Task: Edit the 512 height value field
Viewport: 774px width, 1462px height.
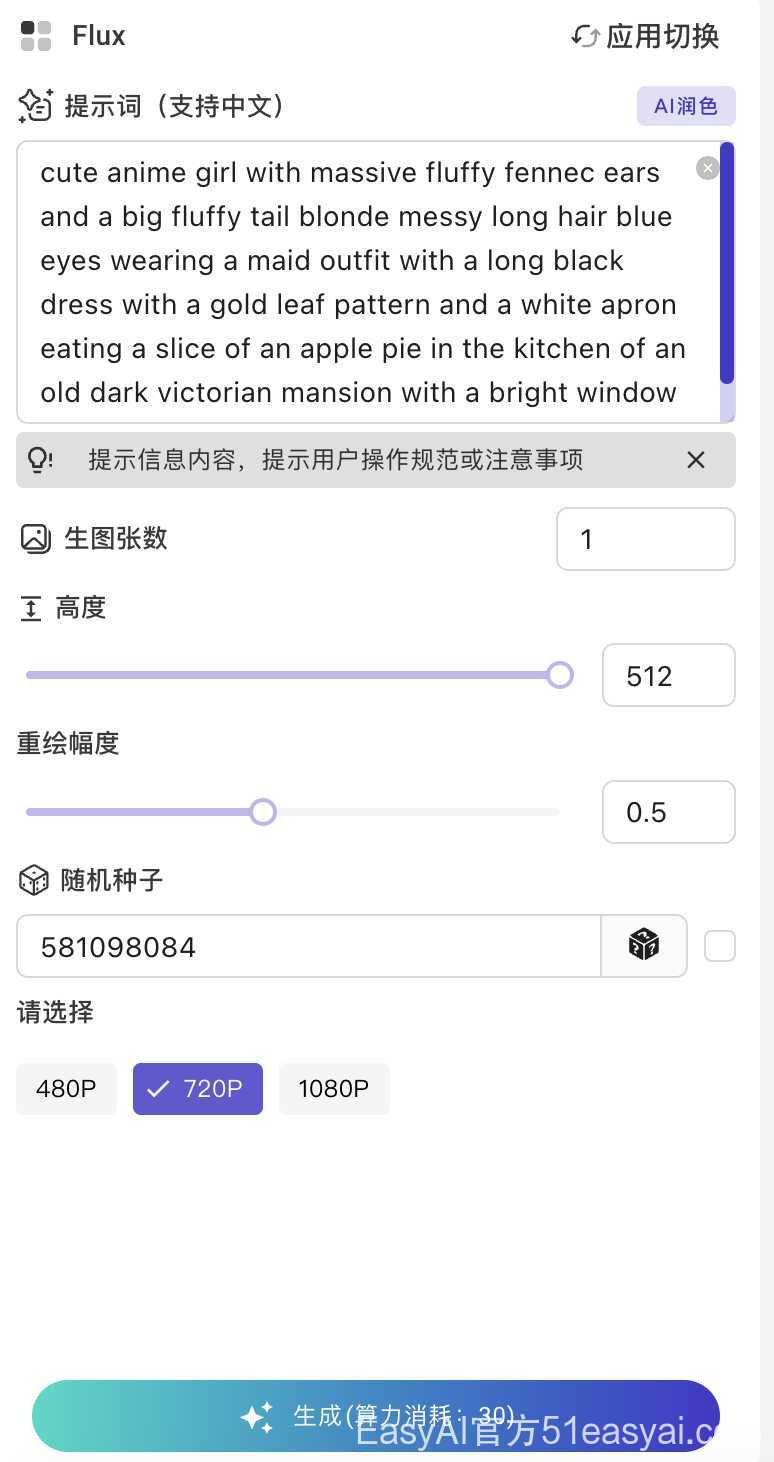Action: point(668,676)
